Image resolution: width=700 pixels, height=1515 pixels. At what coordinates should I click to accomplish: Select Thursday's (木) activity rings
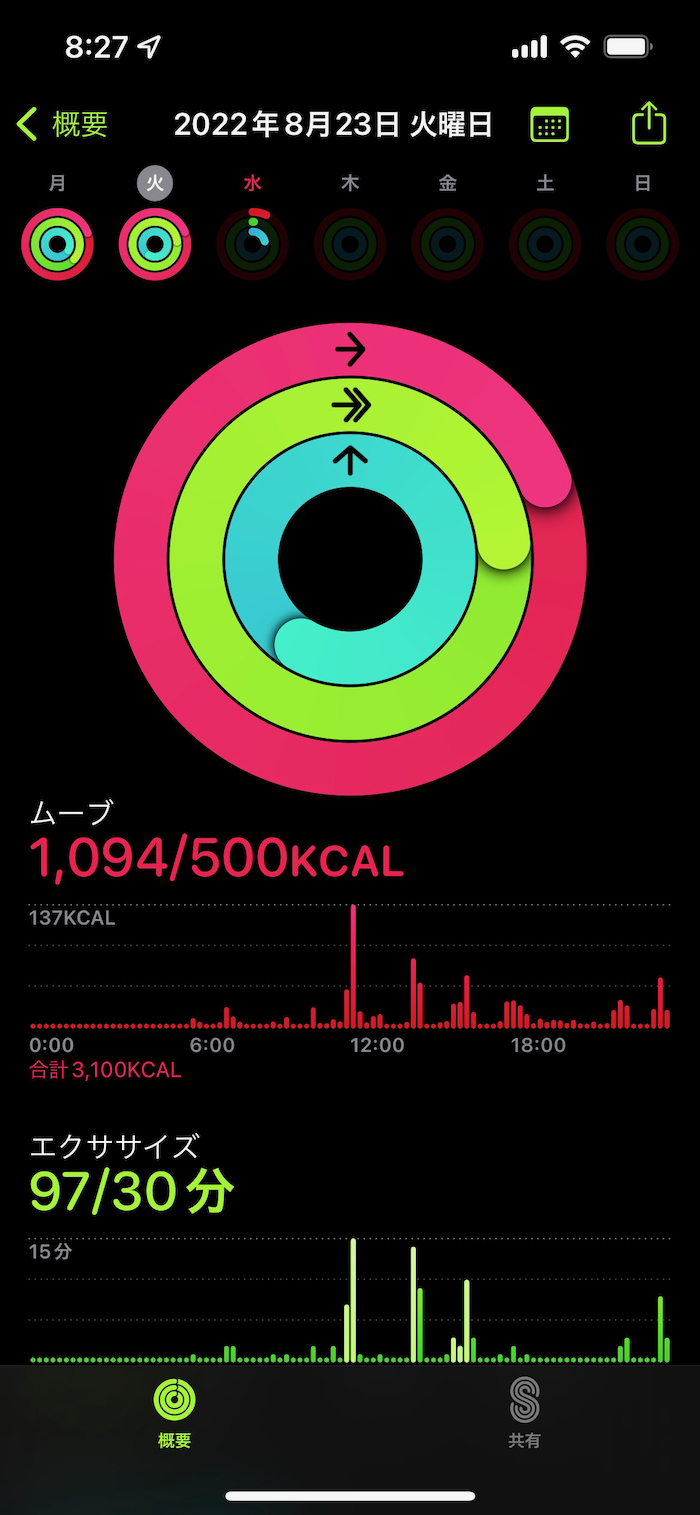[x=350, y=243]
